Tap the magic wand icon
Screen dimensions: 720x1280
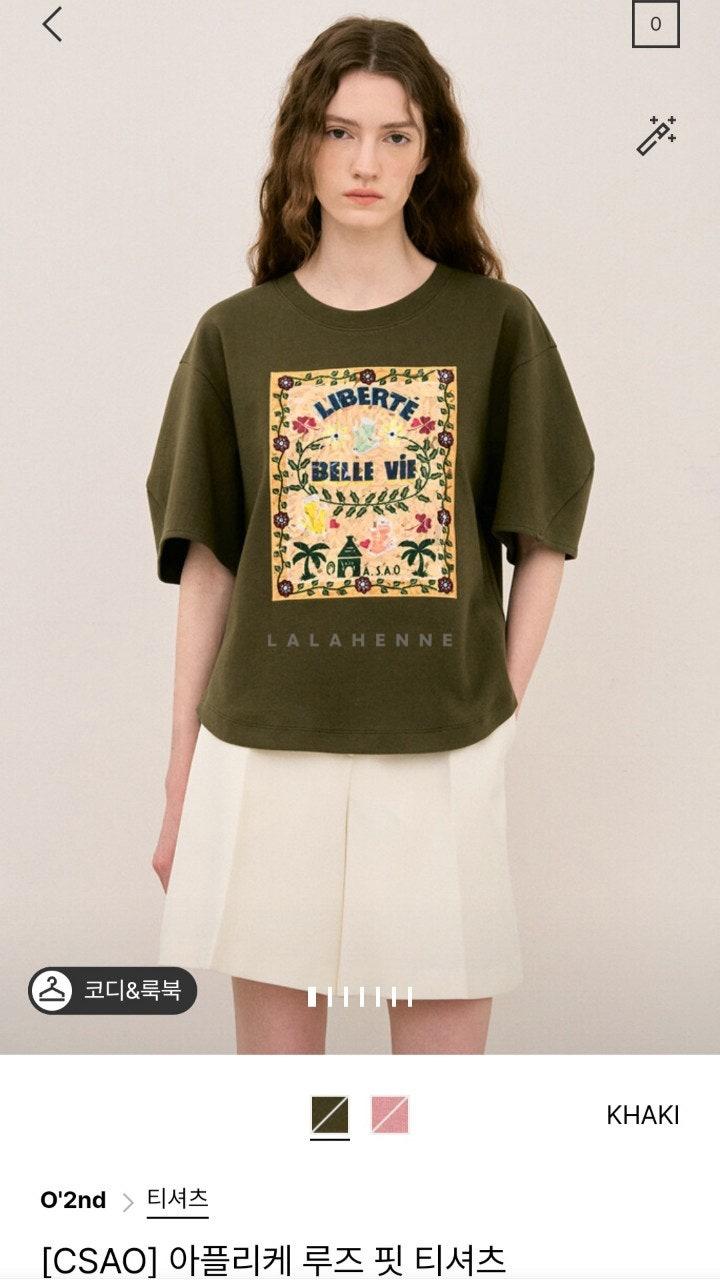coord(656,135)
